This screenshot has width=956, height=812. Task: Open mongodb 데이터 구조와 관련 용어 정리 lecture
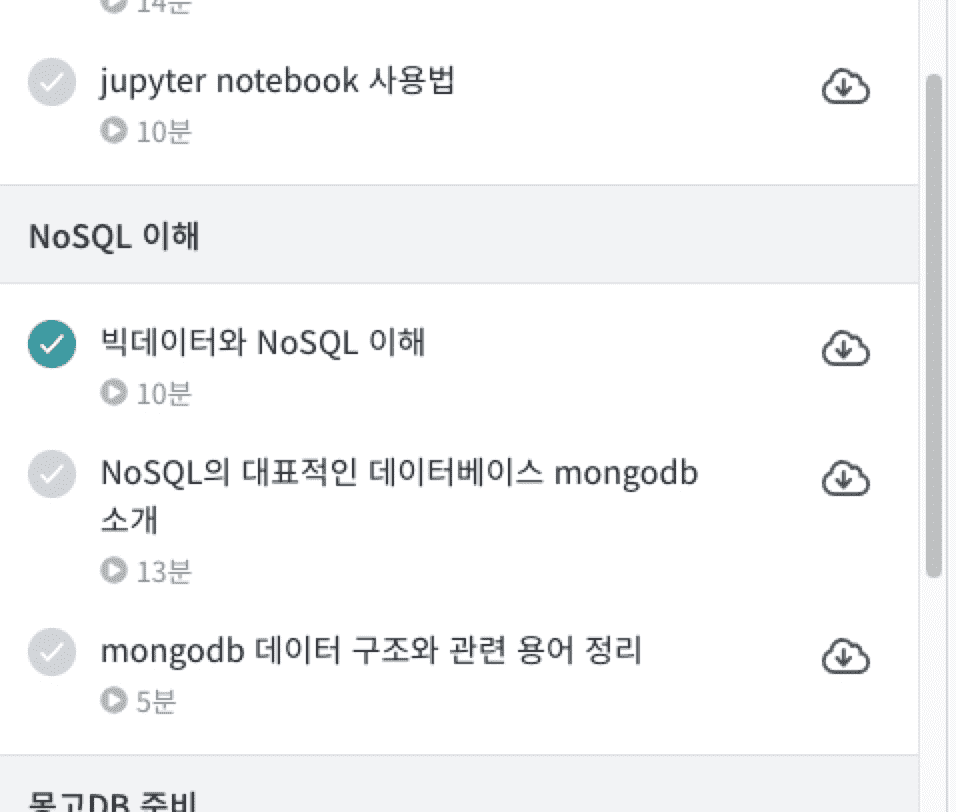pos(371,651)
